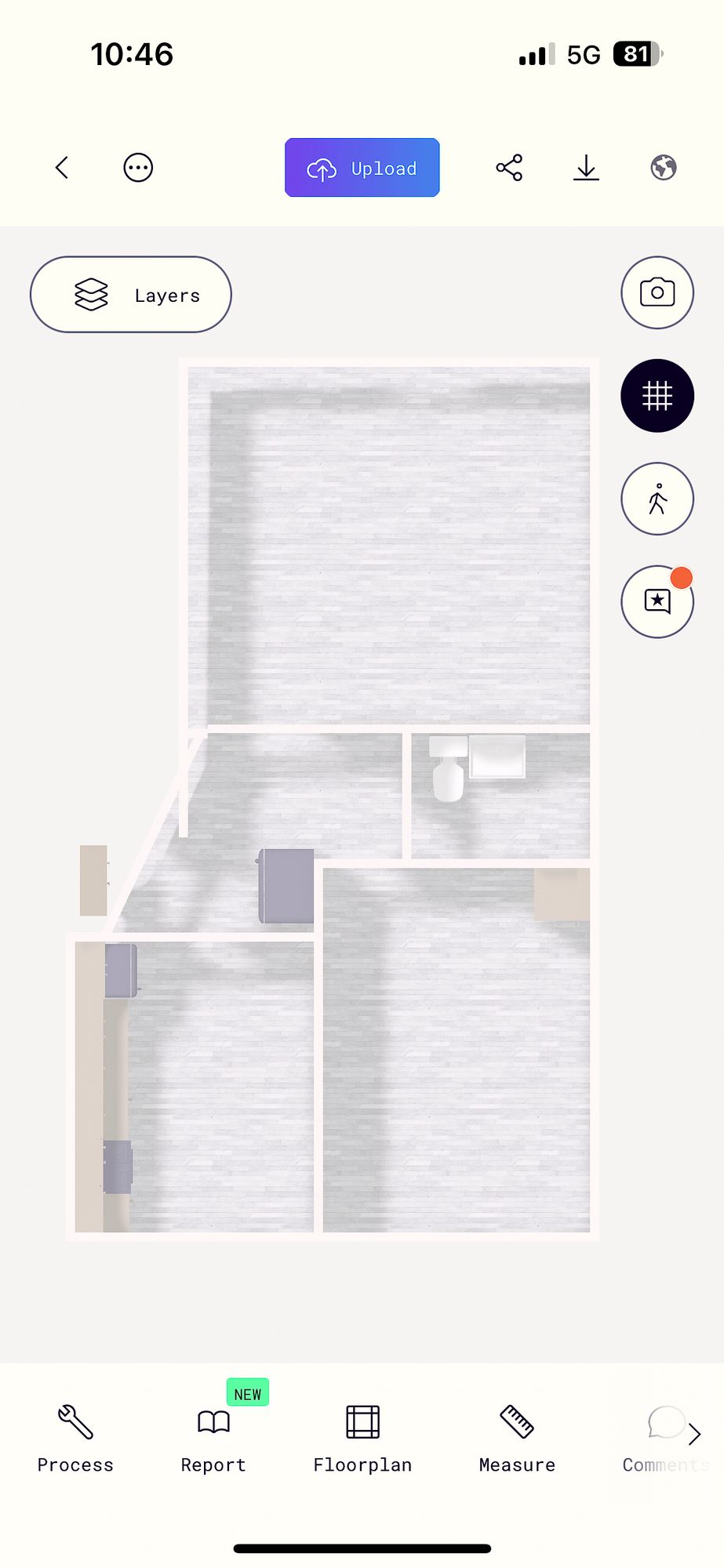The width and height of the screenshot is (724, 1568).
Task: Tap the Upload button
Action: (x=362, y=168)
